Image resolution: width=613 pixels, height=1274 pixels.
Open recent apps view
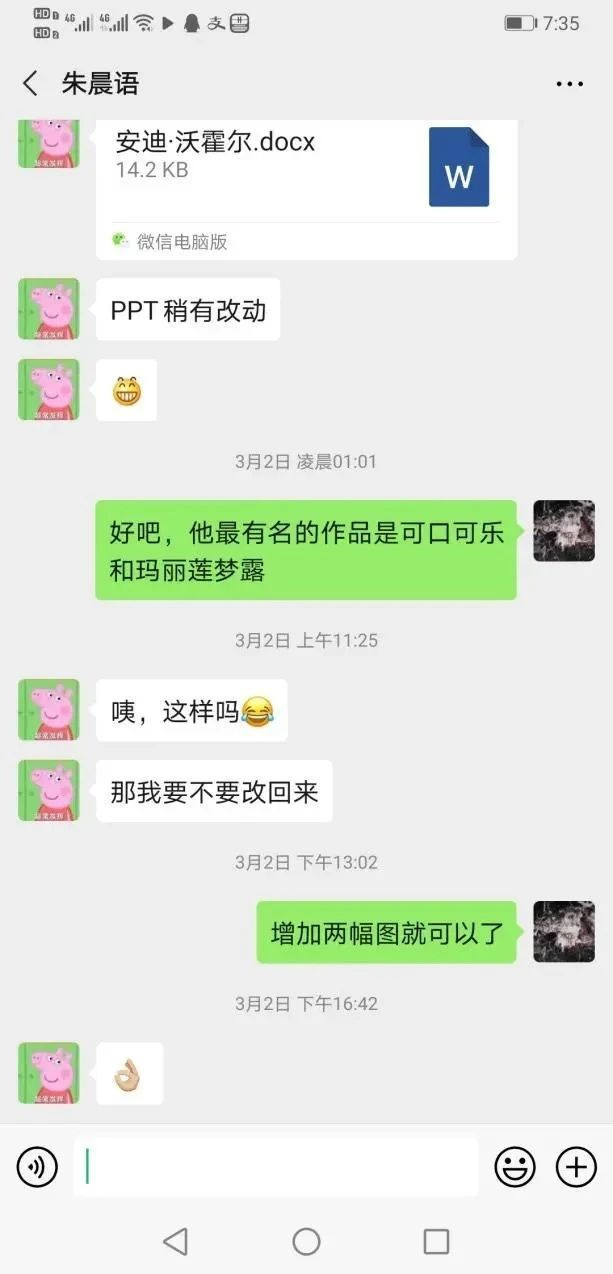(x=436, y=1242)
